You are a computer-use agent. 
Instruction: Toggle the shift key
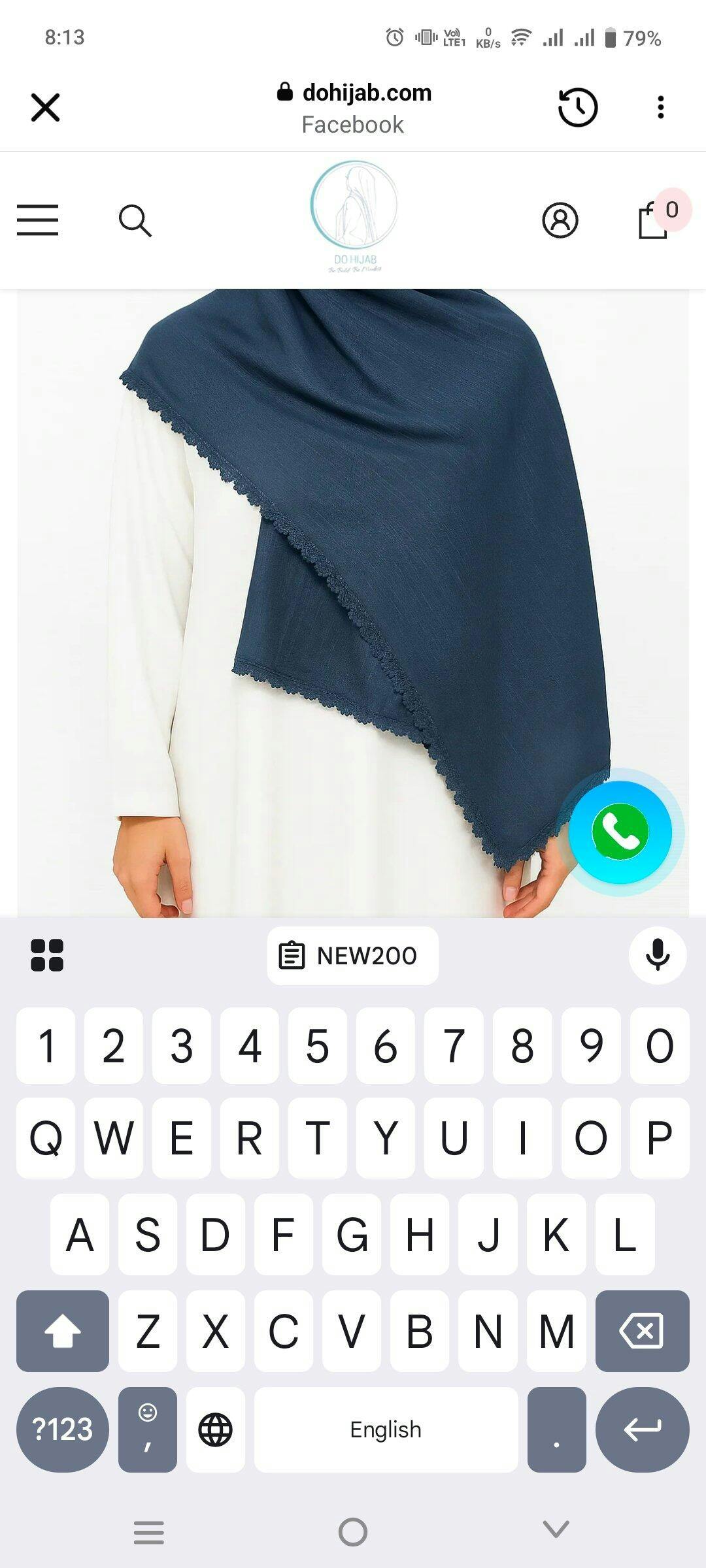63,1331
